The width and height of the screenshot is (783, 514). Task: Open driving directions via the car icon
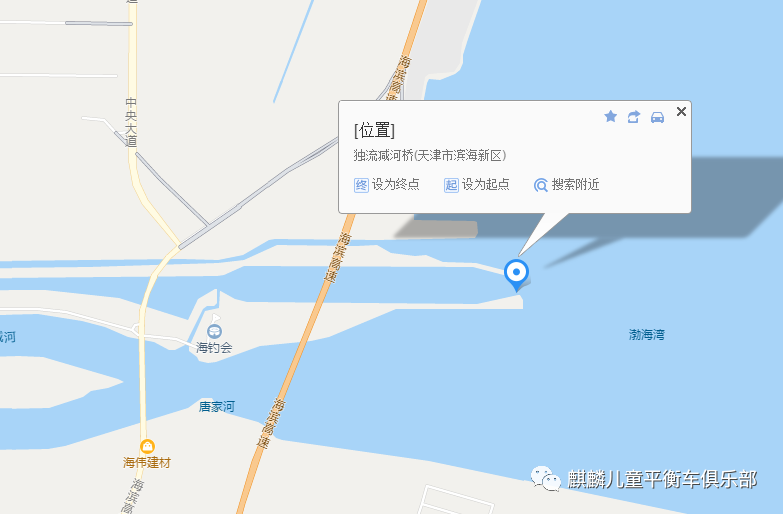[657, 117]
